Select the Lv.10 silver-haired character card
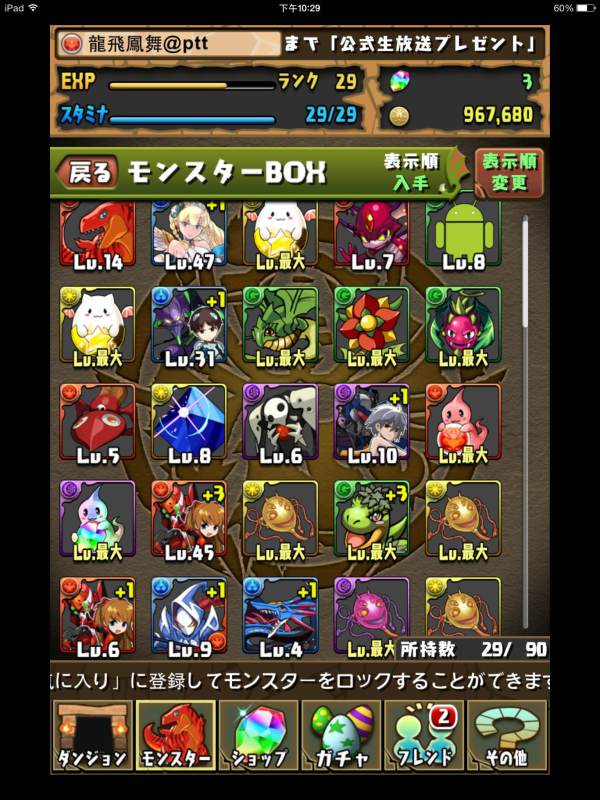Image resolution: width=600 pixels, height=800 pixels. coord(370,422)
